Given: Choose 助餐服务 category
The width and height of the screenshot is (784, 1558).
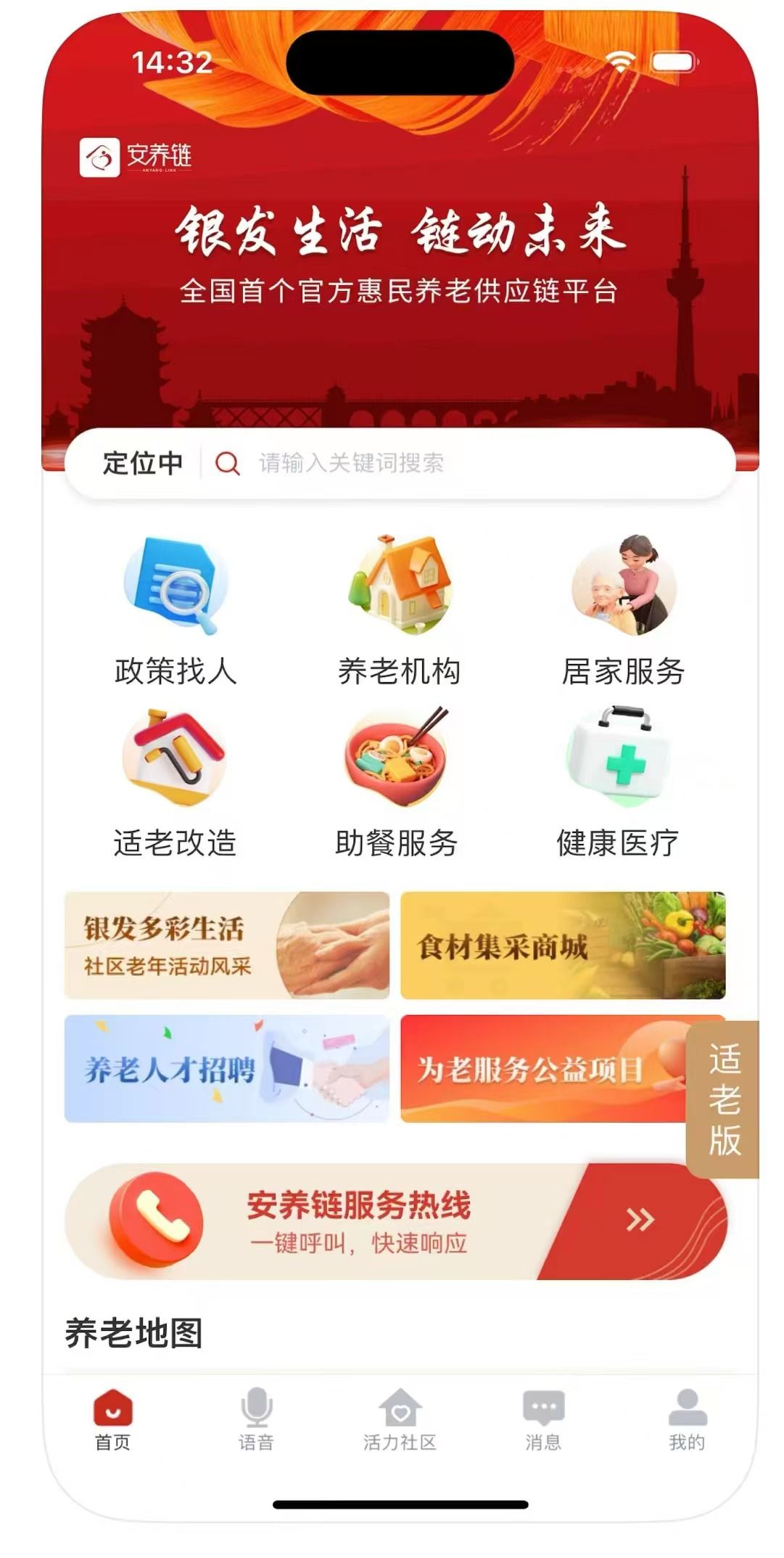Looking at the screenshot, I should click(x=396, y=783).
